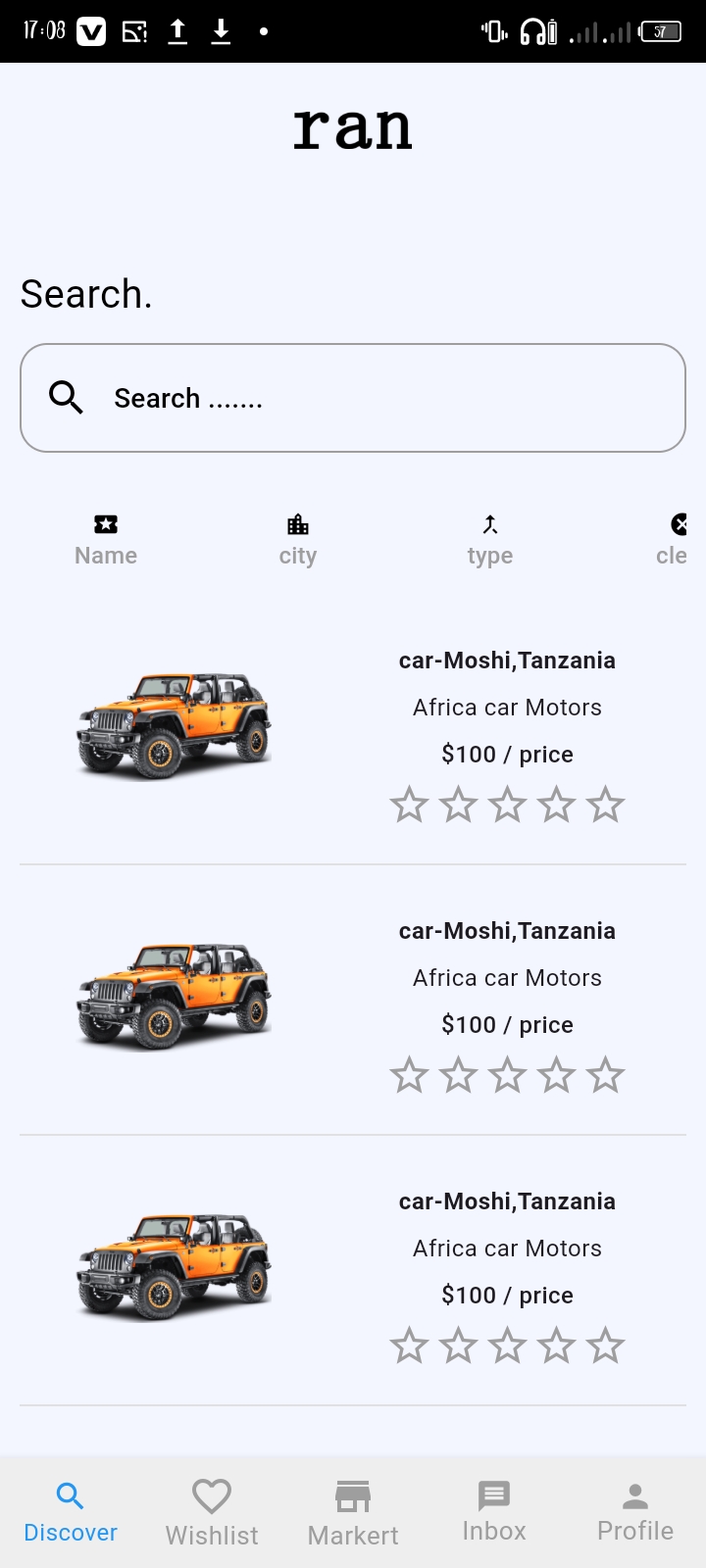Screen dimensions: 706x1568
Task: Tap the Name filter star-badge icon
Action: (105, 524)
